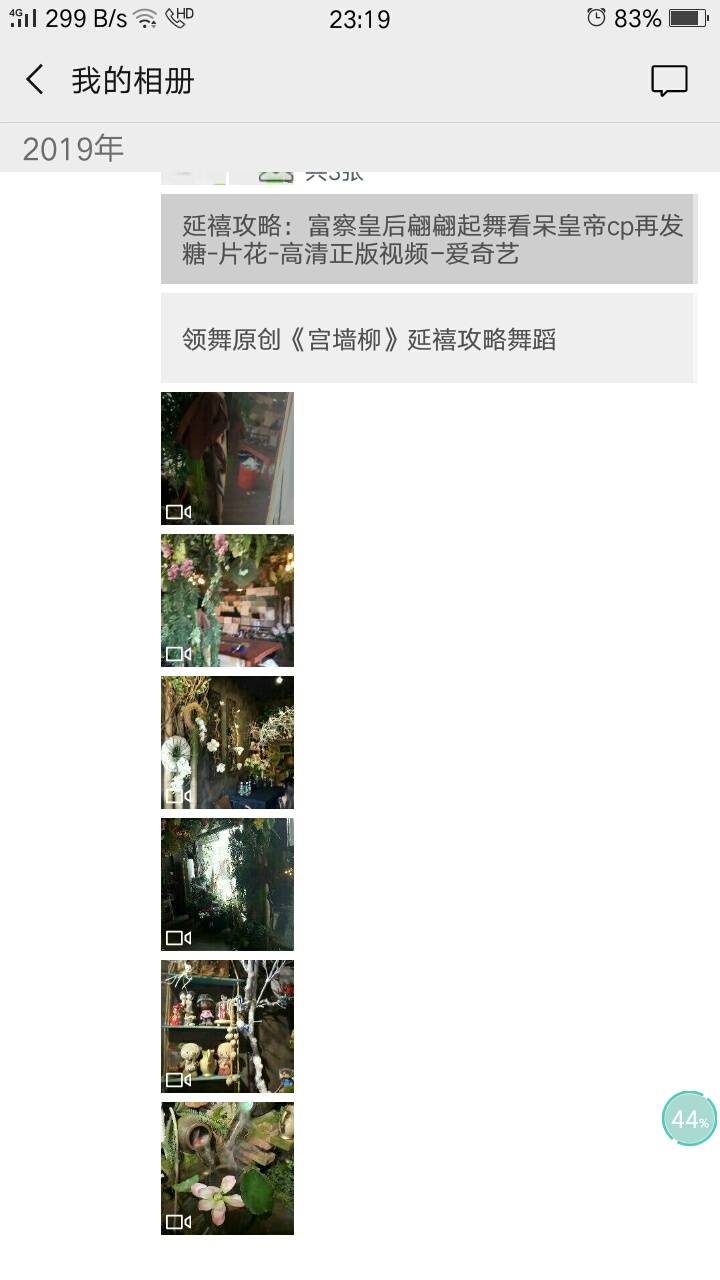Go back from 我的相册
This screenshot has width=720, height=1280.
click(x=35, y=80)
